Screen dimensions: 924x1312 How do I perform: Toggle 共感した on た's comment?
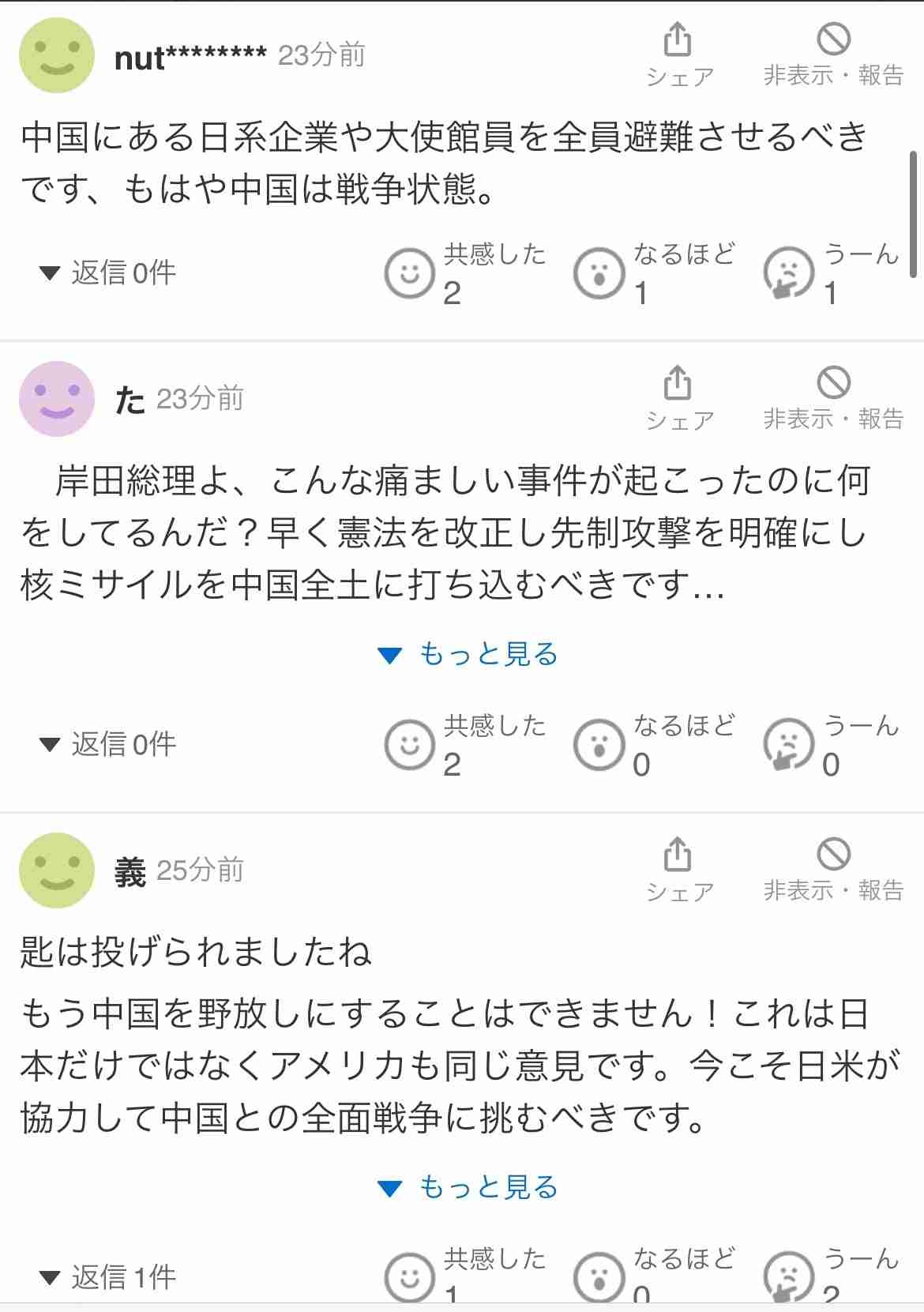point(408,744)
